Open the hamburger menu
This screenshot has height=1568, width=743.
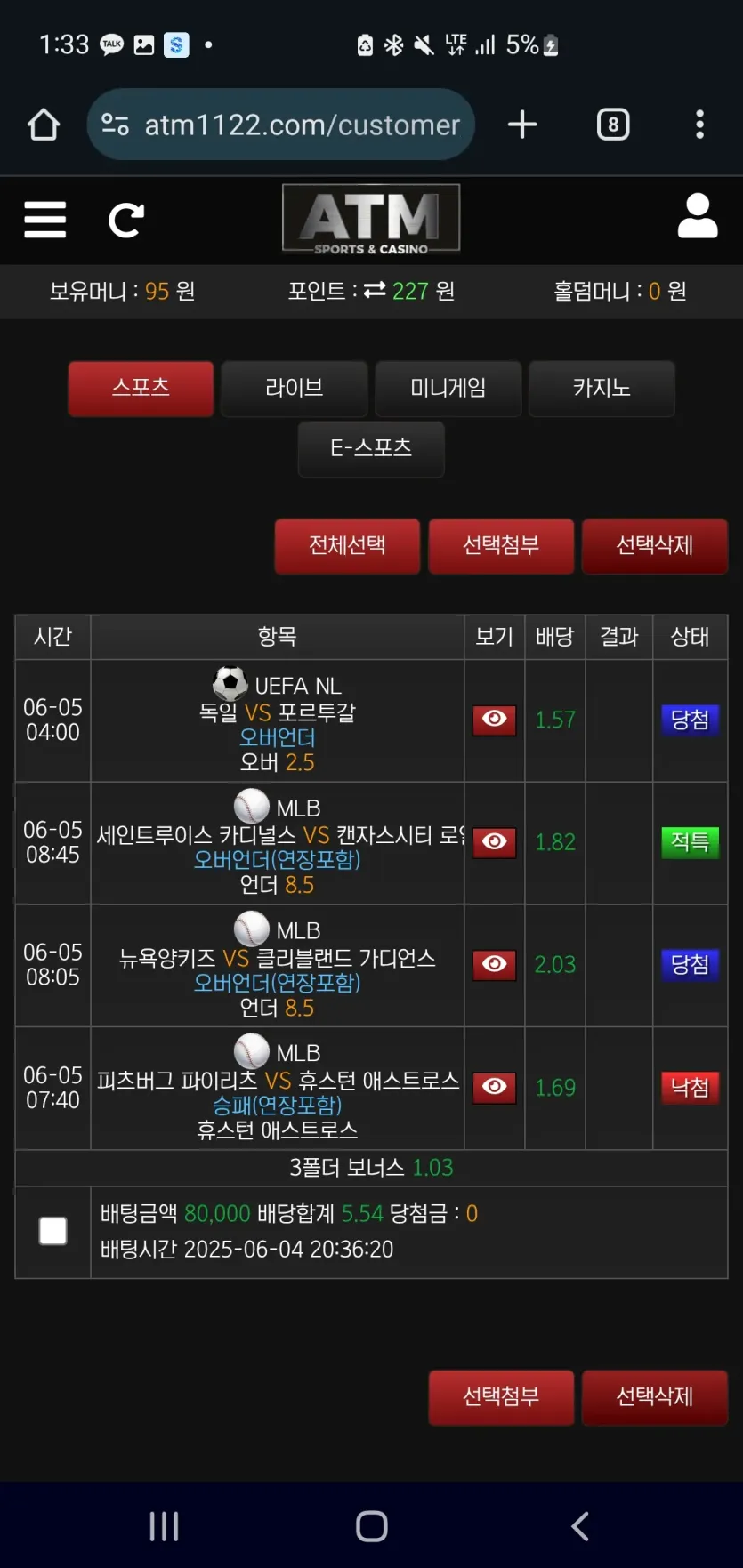click(45, 220)
